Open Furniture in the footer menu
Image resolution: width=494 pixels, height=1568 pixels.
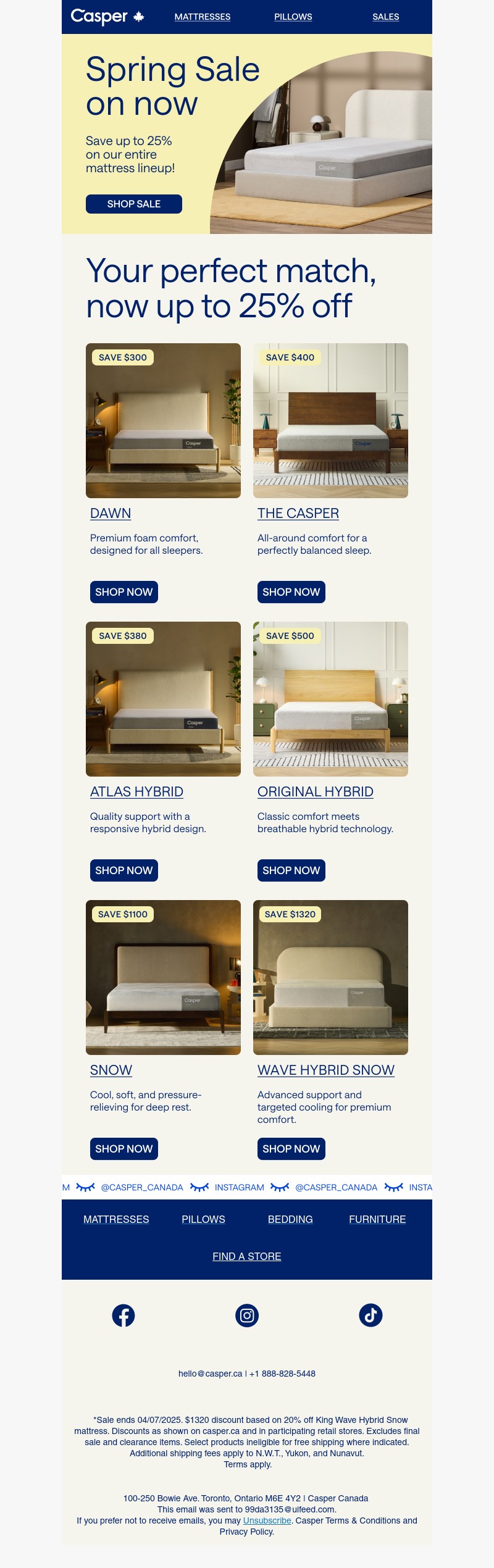point(377,1219)
